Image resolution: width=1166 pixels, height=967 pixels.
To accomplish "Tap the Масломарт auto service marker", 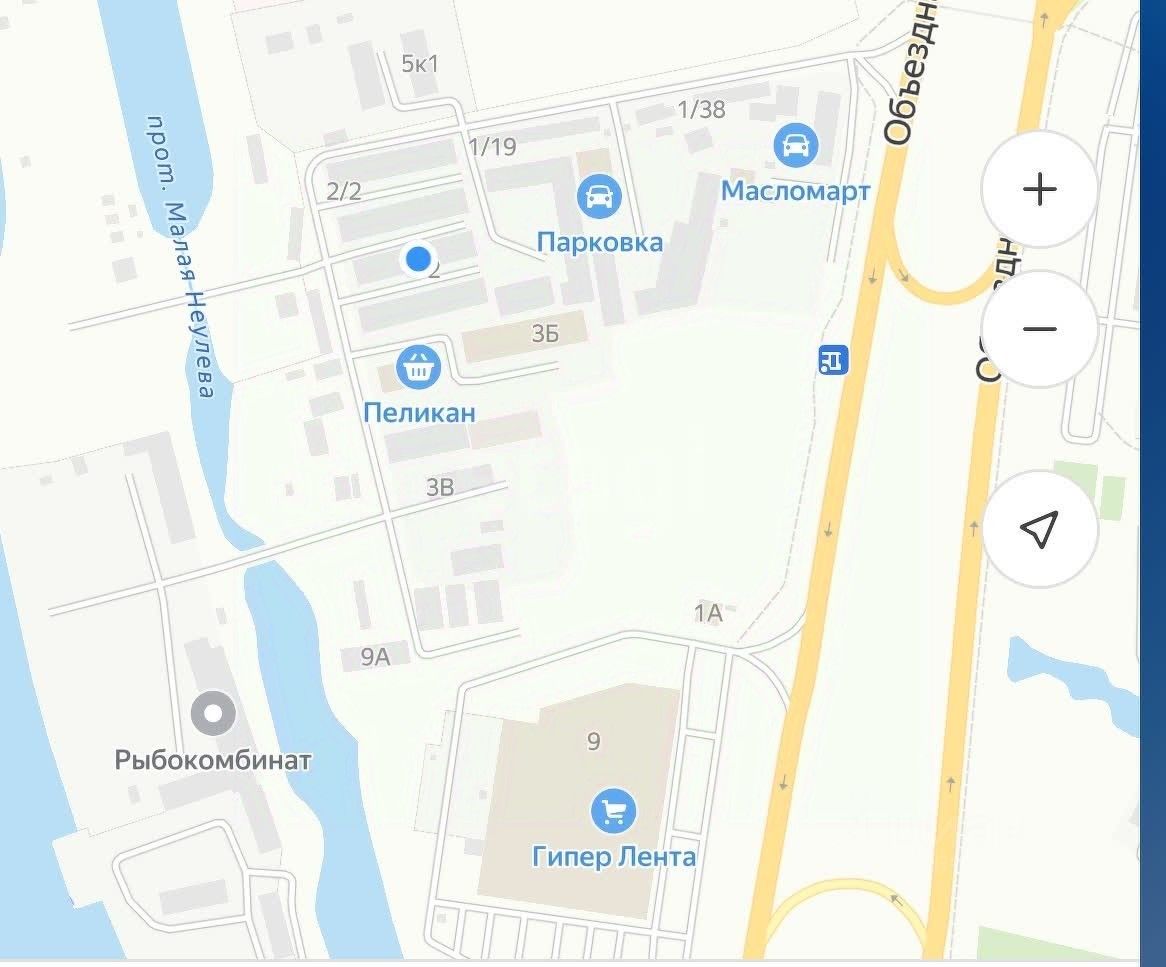I will pos(795,146).
